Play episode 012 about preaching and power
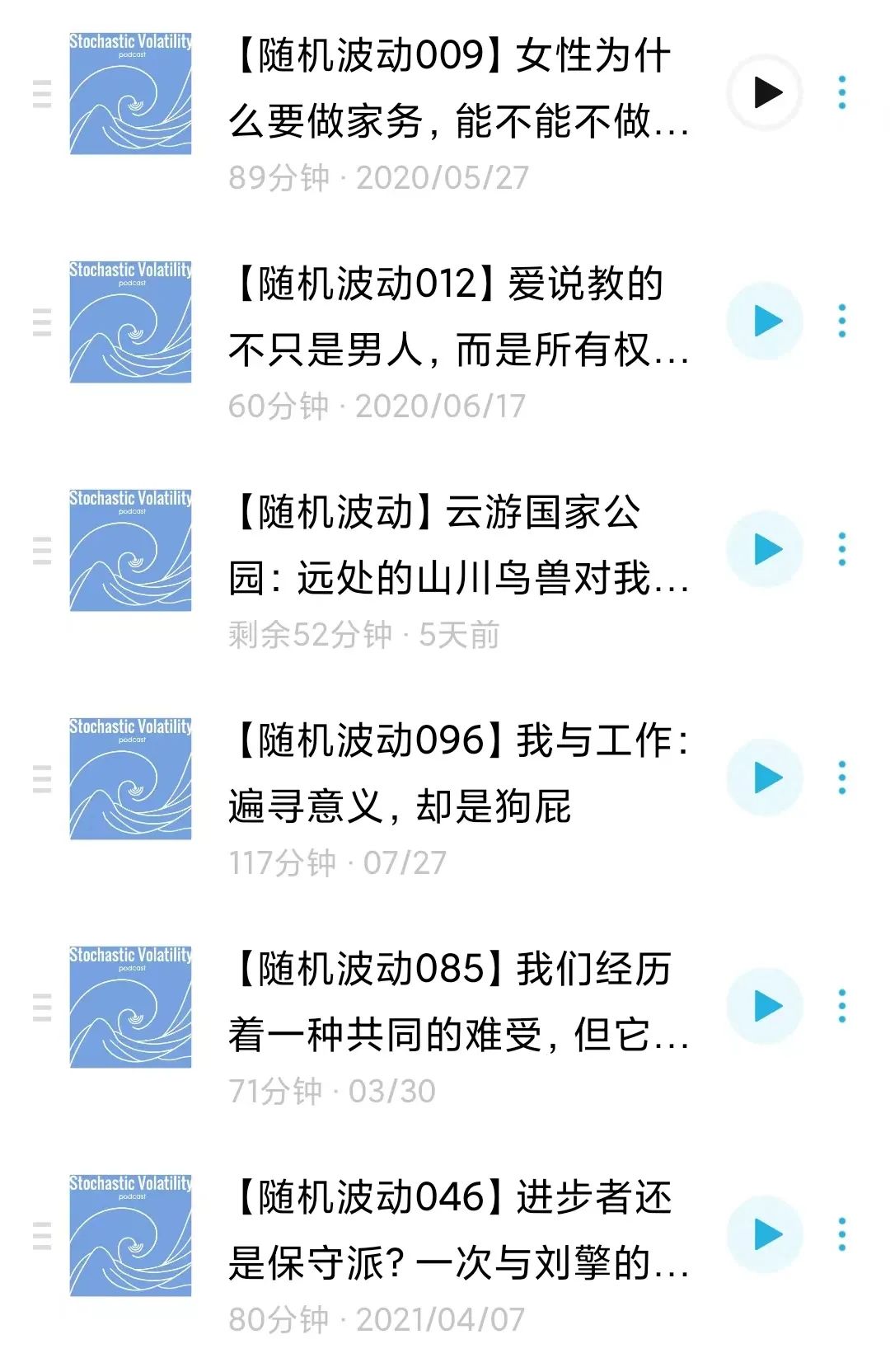The width and height of the screenshot is (890, 1372). coord(766,321)
